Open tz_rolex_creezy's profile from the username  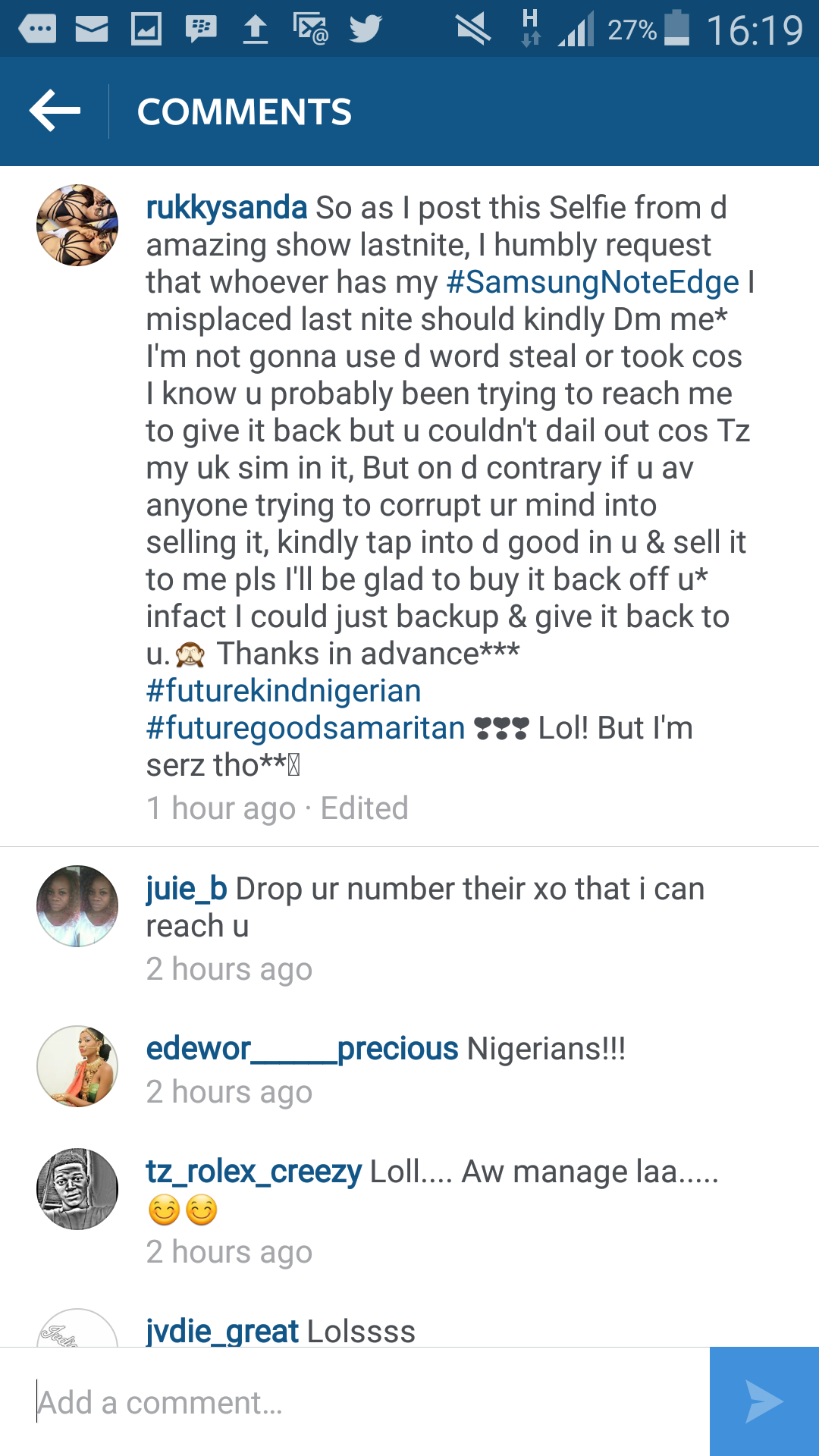pos(253,1172)
